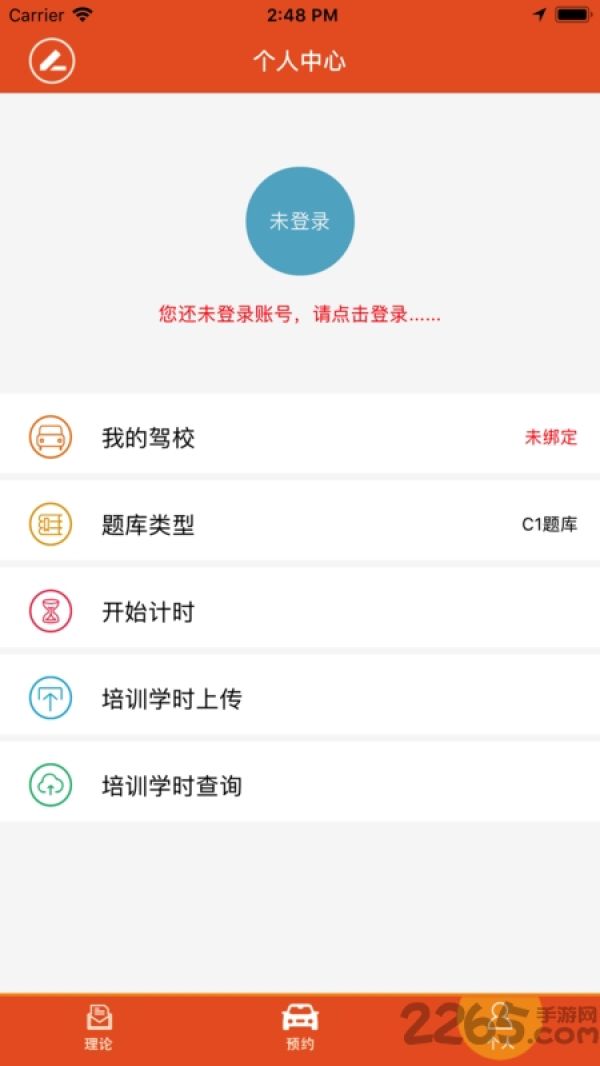Tap the edit pencil icon in header
The image size is (600, 1066).
coord(52,61)
